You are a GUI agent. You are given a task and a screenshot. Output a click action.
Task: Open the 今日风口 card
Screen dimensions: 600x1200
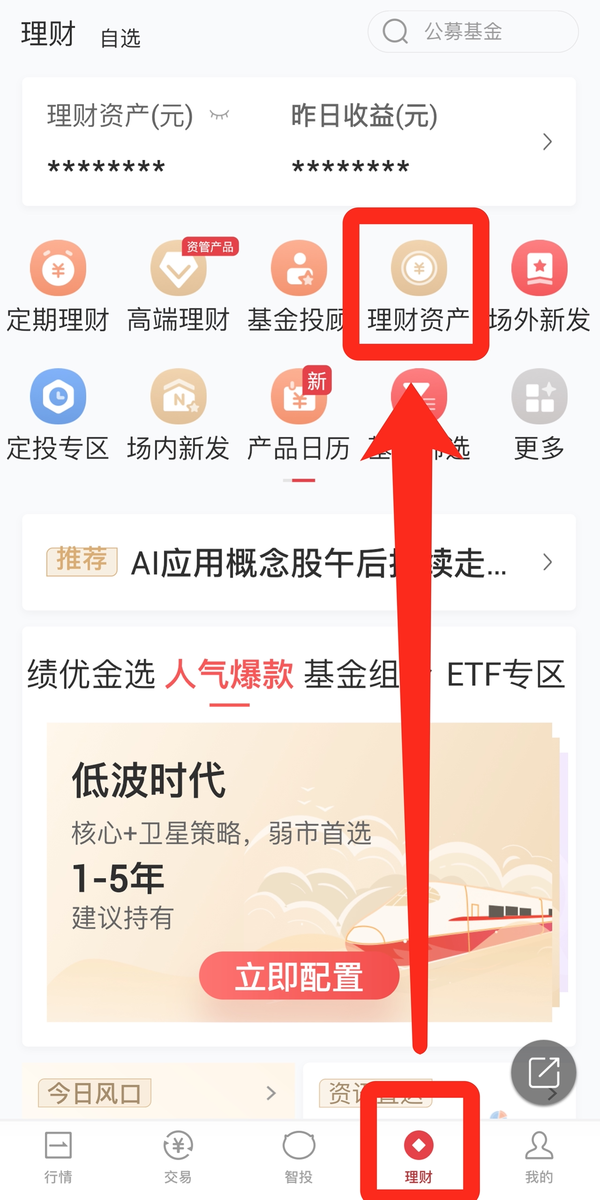click(x=158, y=1092)
